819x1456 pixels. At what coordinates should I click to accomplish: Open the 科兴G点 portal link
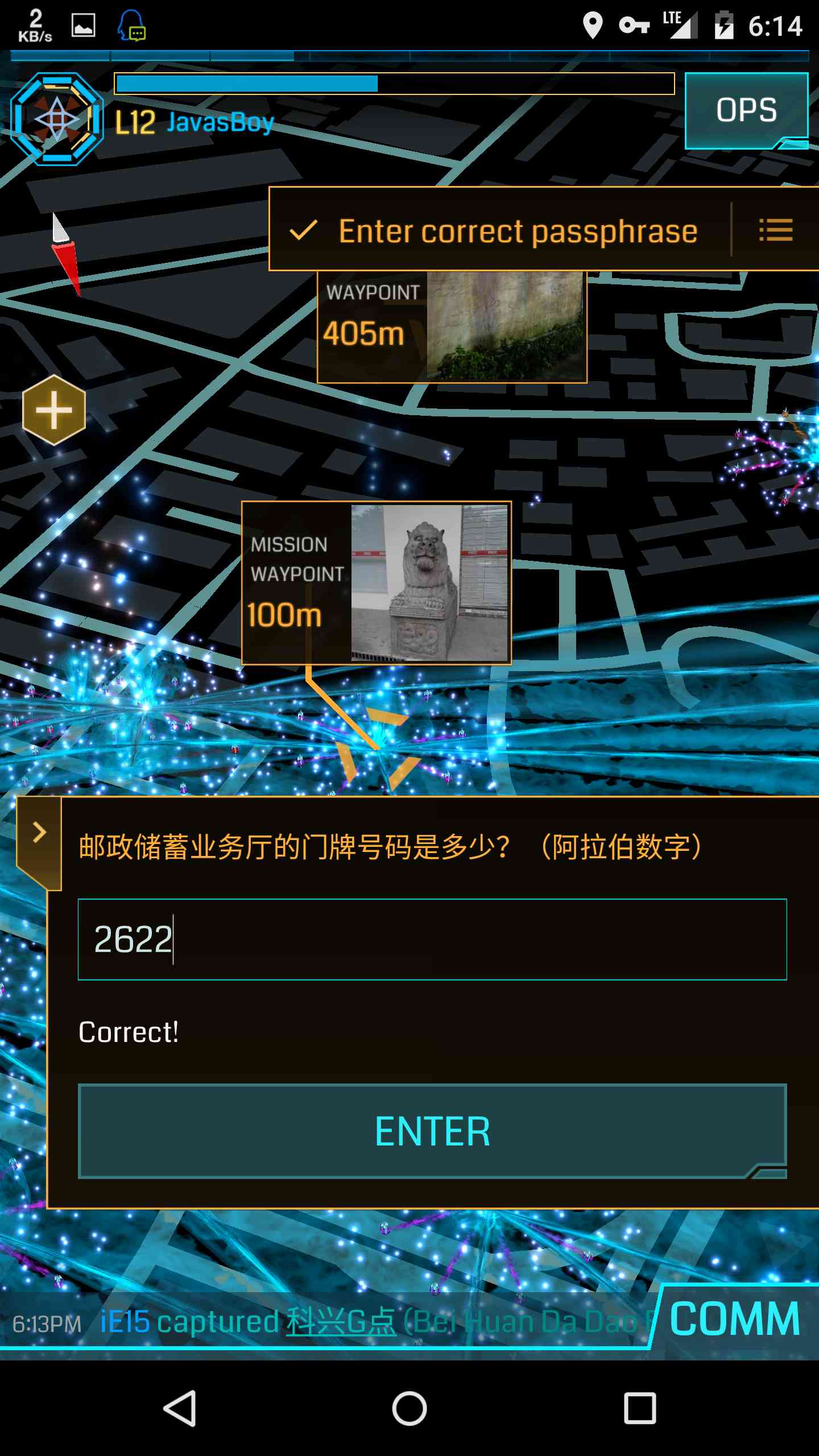341,1322
